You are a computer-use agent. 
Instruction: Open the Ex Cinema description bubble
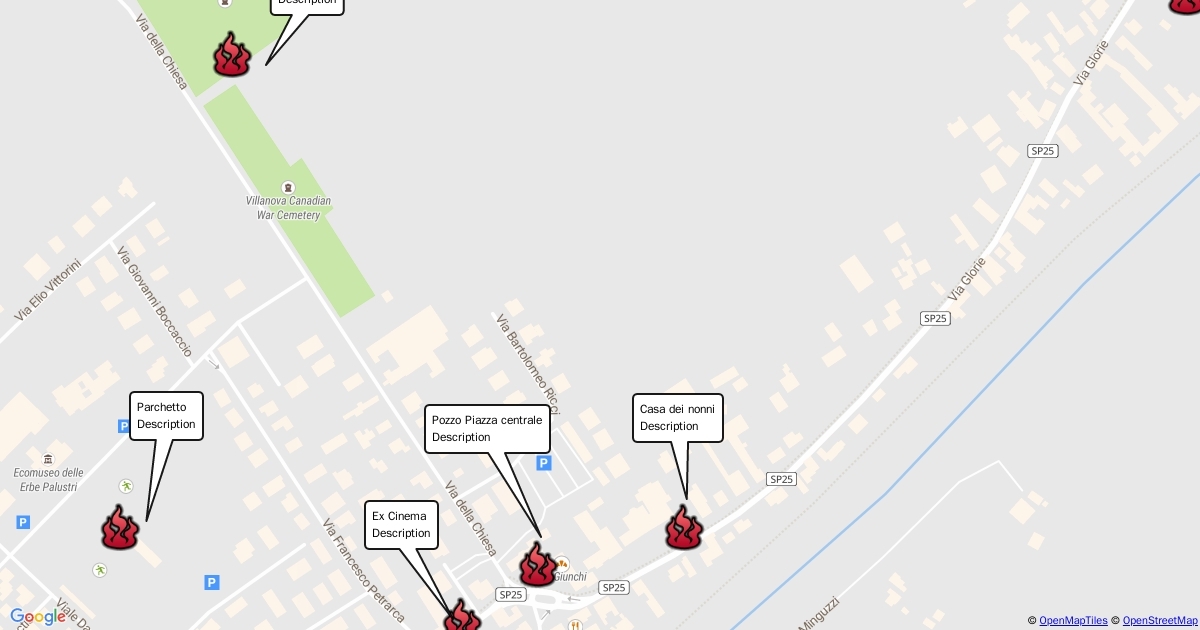(x=401, y=525)
